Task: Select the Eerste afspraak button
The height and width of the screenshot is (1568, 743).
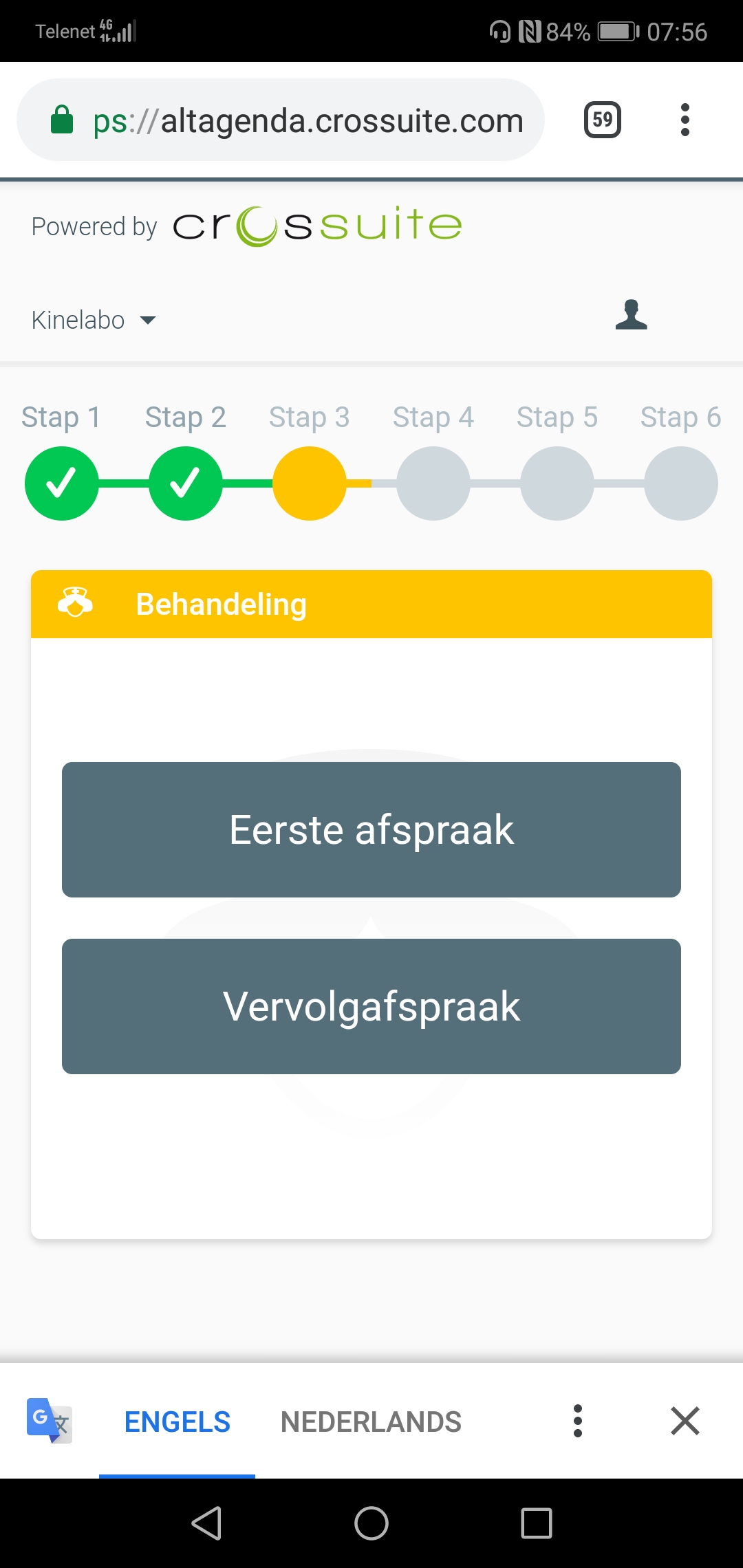Action: click(371, 829)
